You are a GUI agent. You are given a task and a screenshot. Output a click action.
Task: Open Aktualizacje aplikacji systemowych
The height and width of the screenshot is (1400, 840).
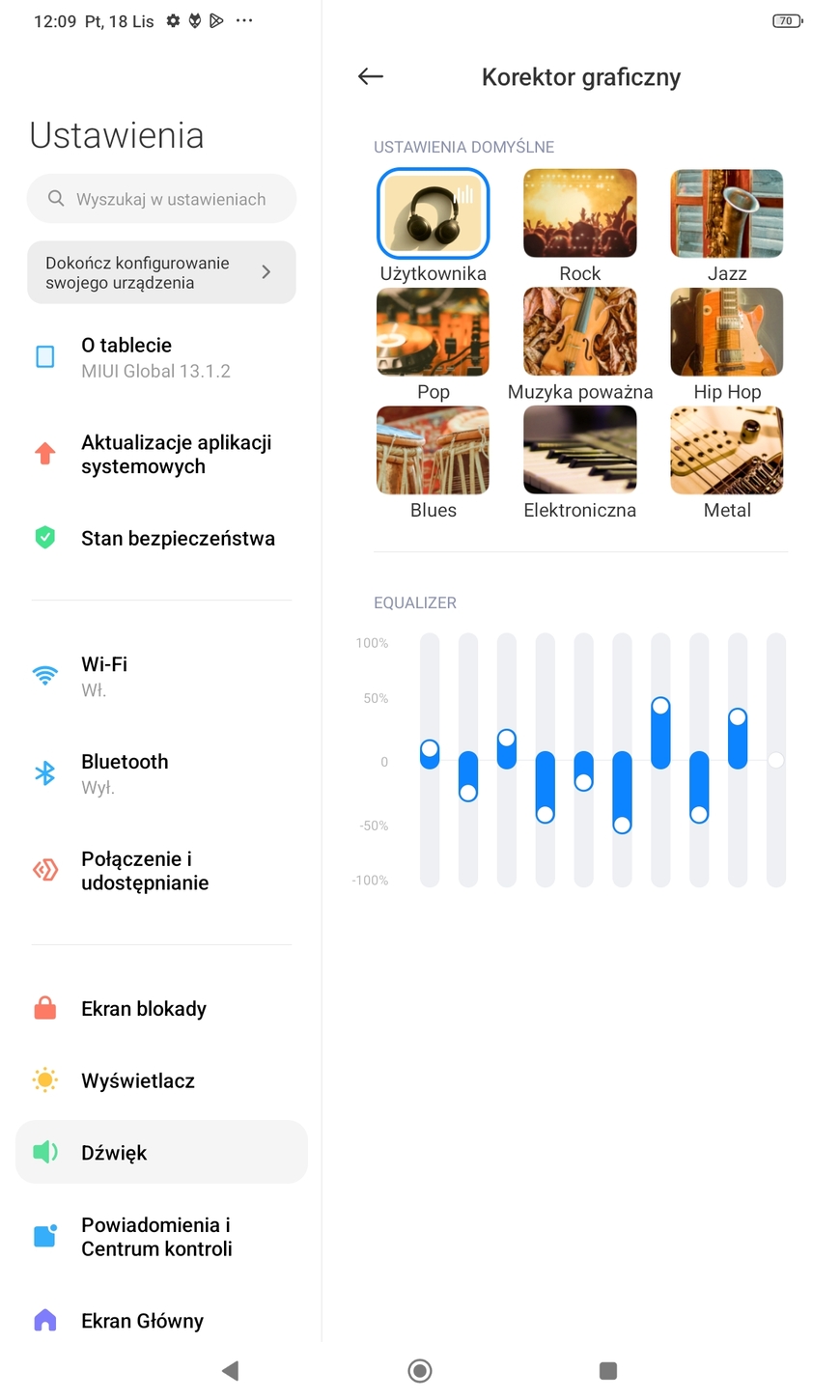(x=161, y=454)
